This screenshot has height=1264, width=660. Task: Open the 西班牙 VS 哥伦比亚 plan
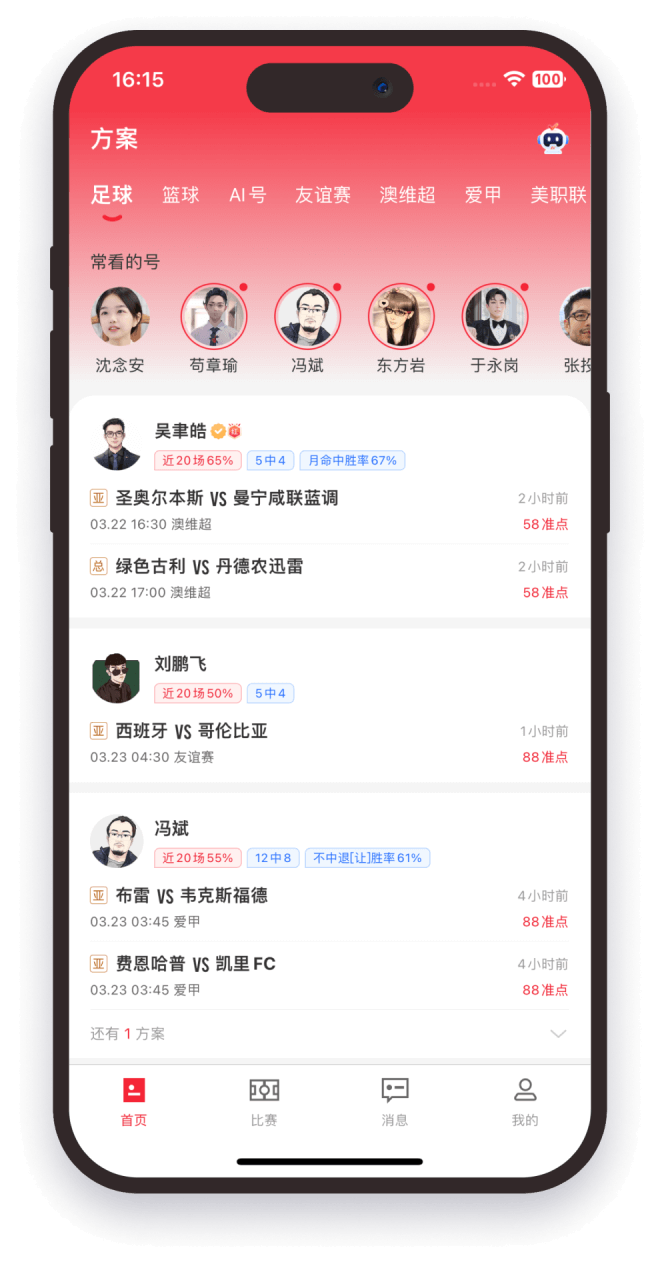coord(329,743)
